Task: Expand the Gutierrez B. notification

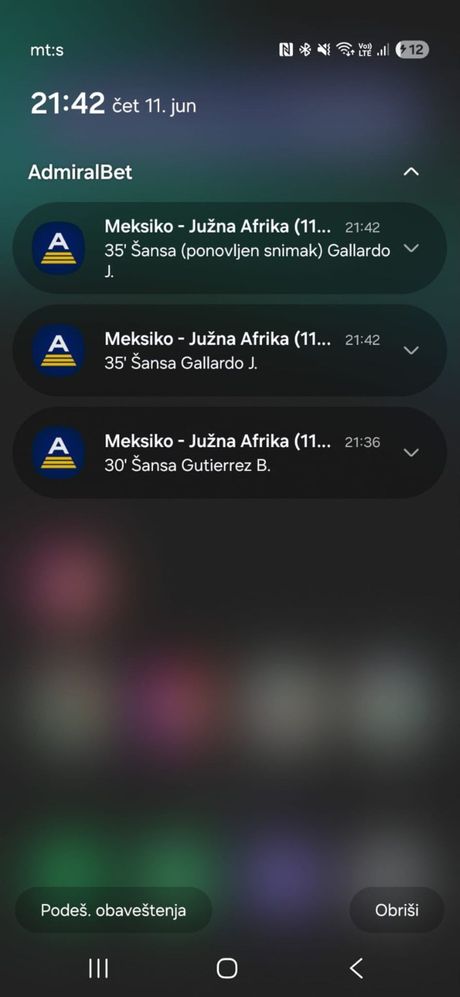Action: [412, 452]
